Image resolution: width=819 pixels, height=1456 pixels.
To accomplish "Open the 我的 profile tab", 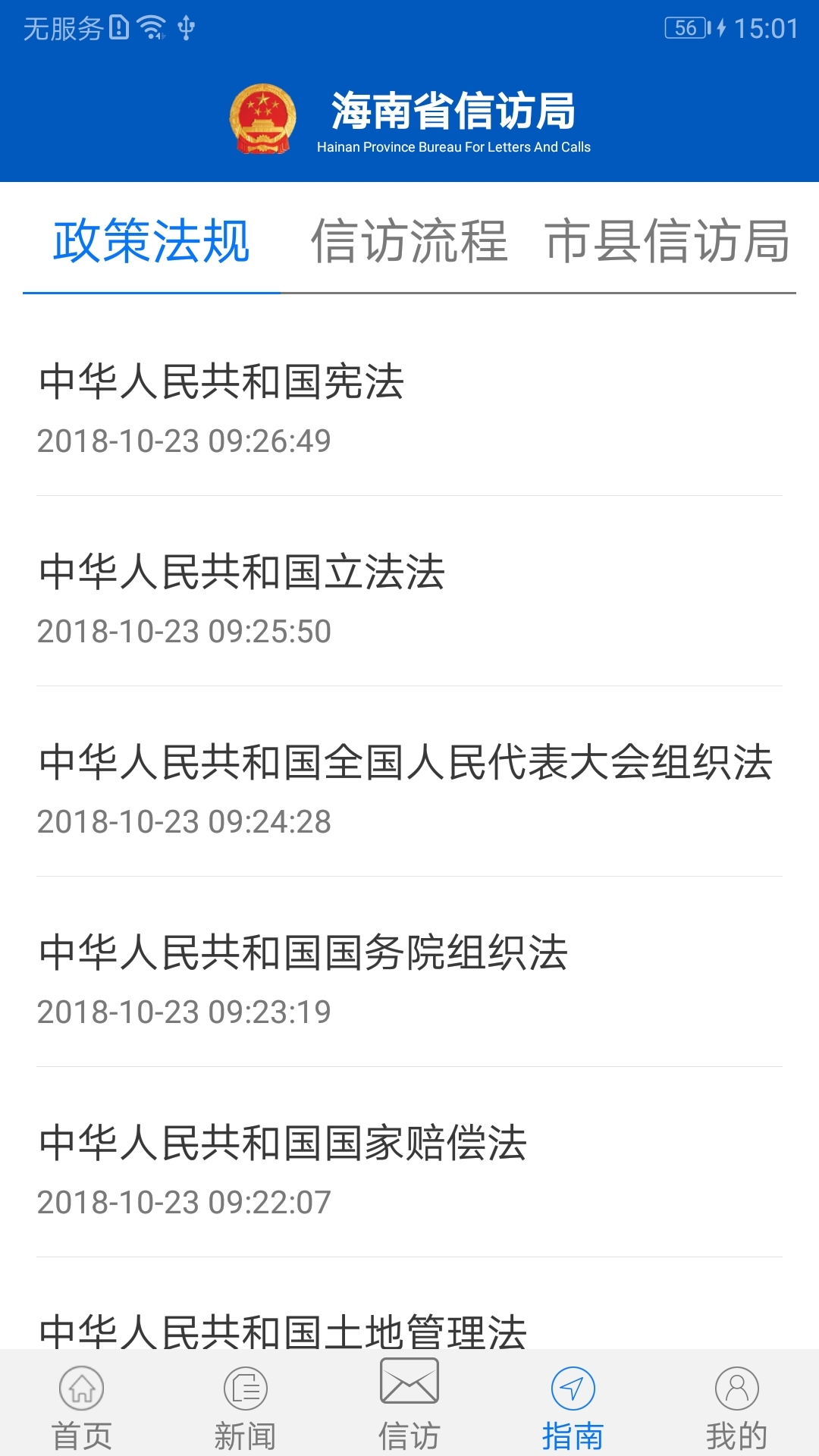I will 736,1407.
